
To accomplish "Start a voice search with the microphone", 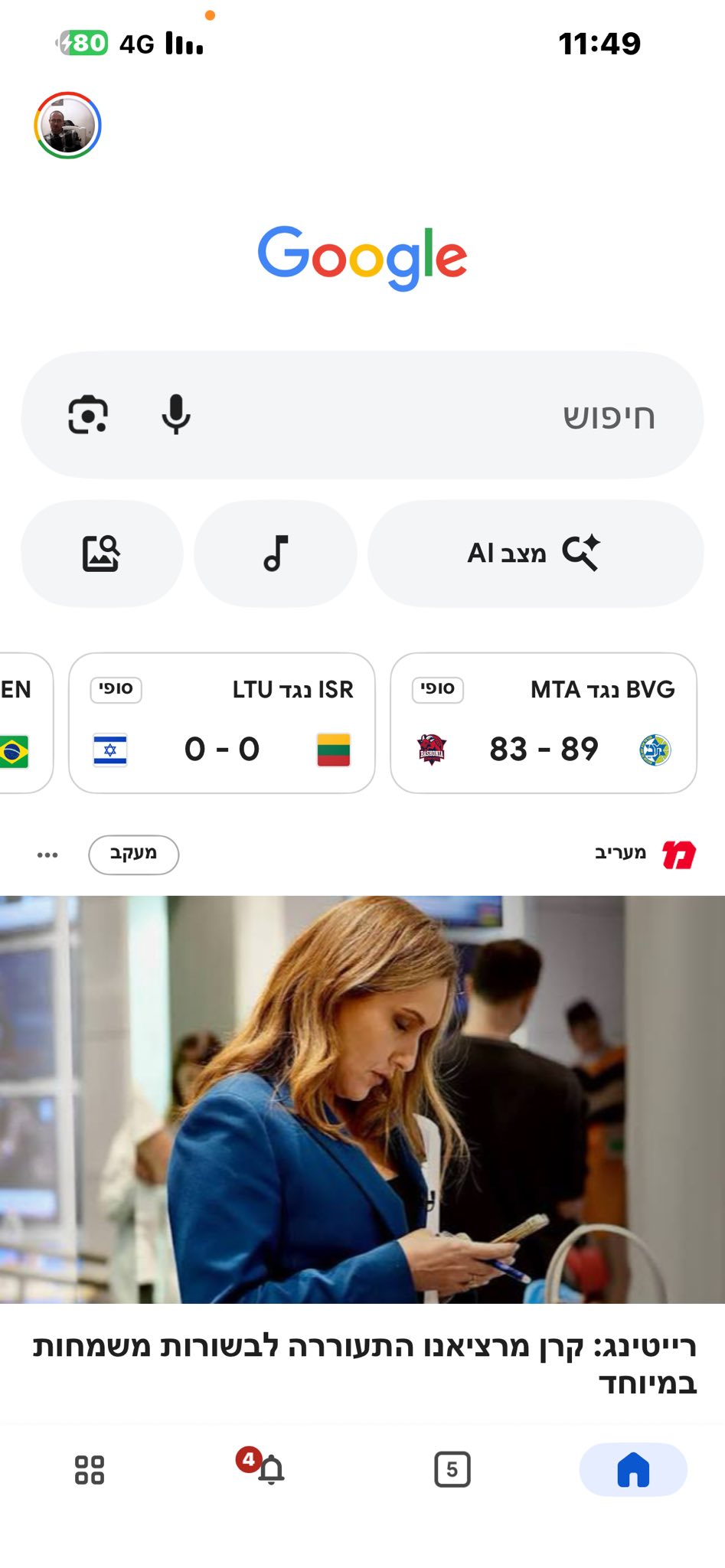I will [176, 415].
